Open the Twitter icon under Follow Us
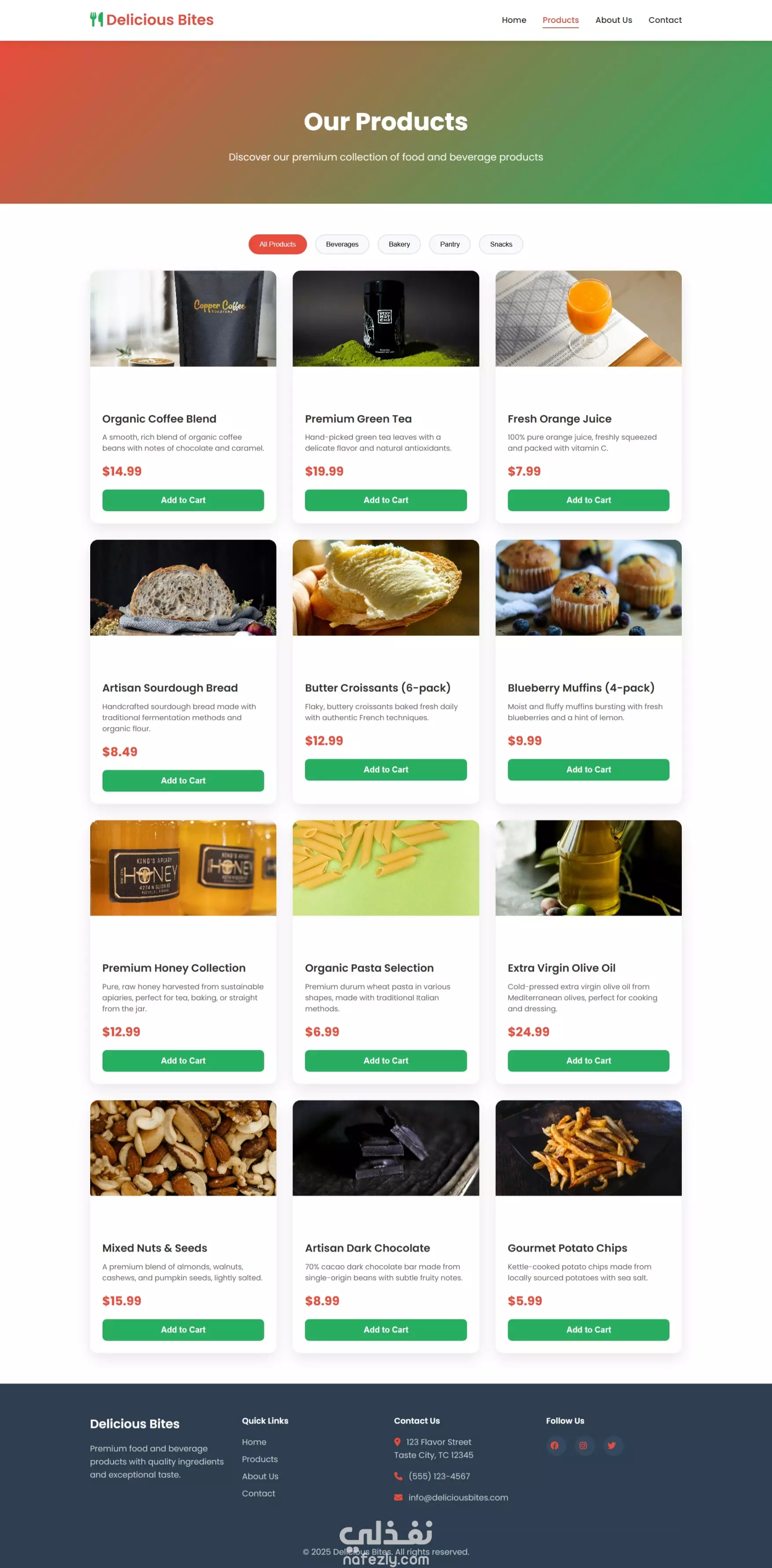Image resolution: width=772 pixels, height=1568 pixels. click(x=612, y=1445)
